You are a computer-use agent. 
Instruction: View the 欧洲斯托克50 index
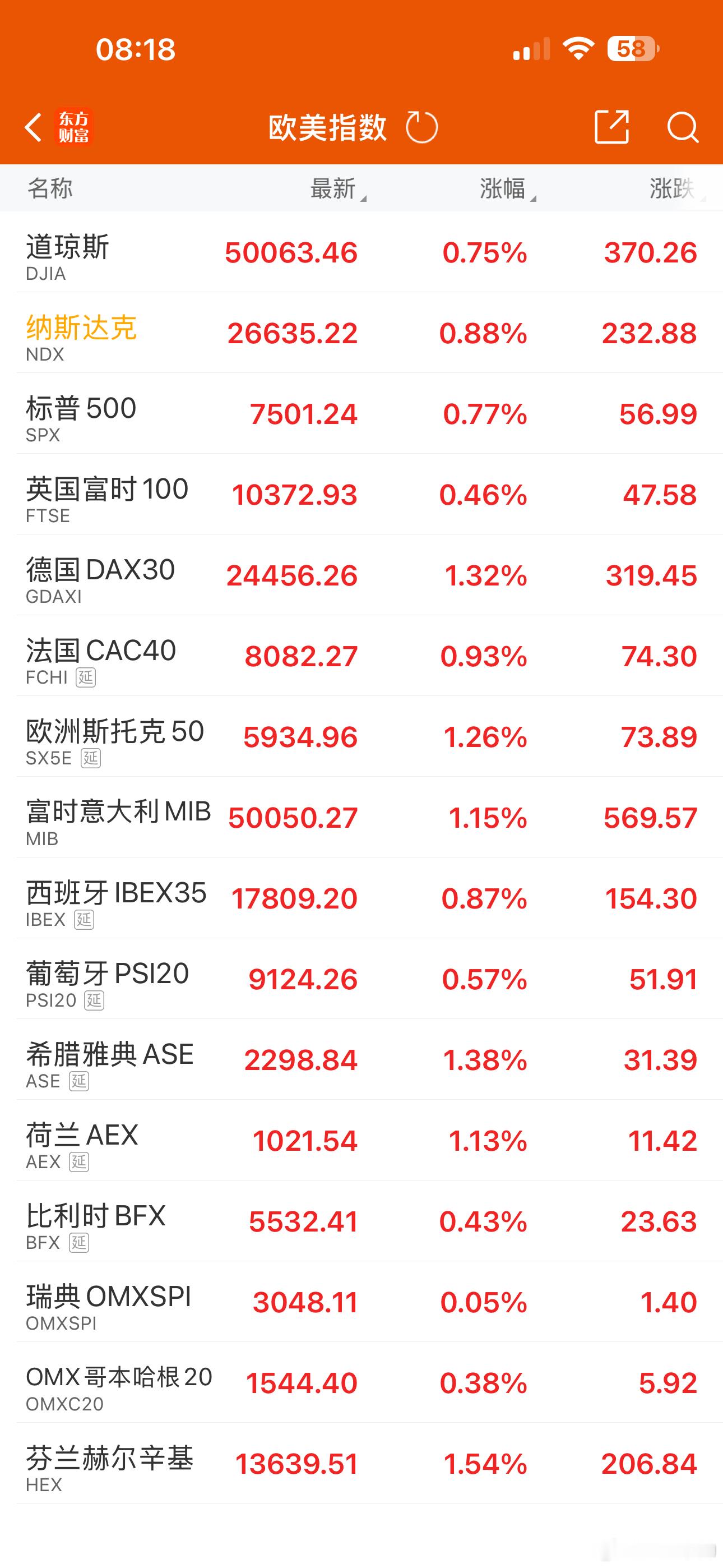[361, 736]
